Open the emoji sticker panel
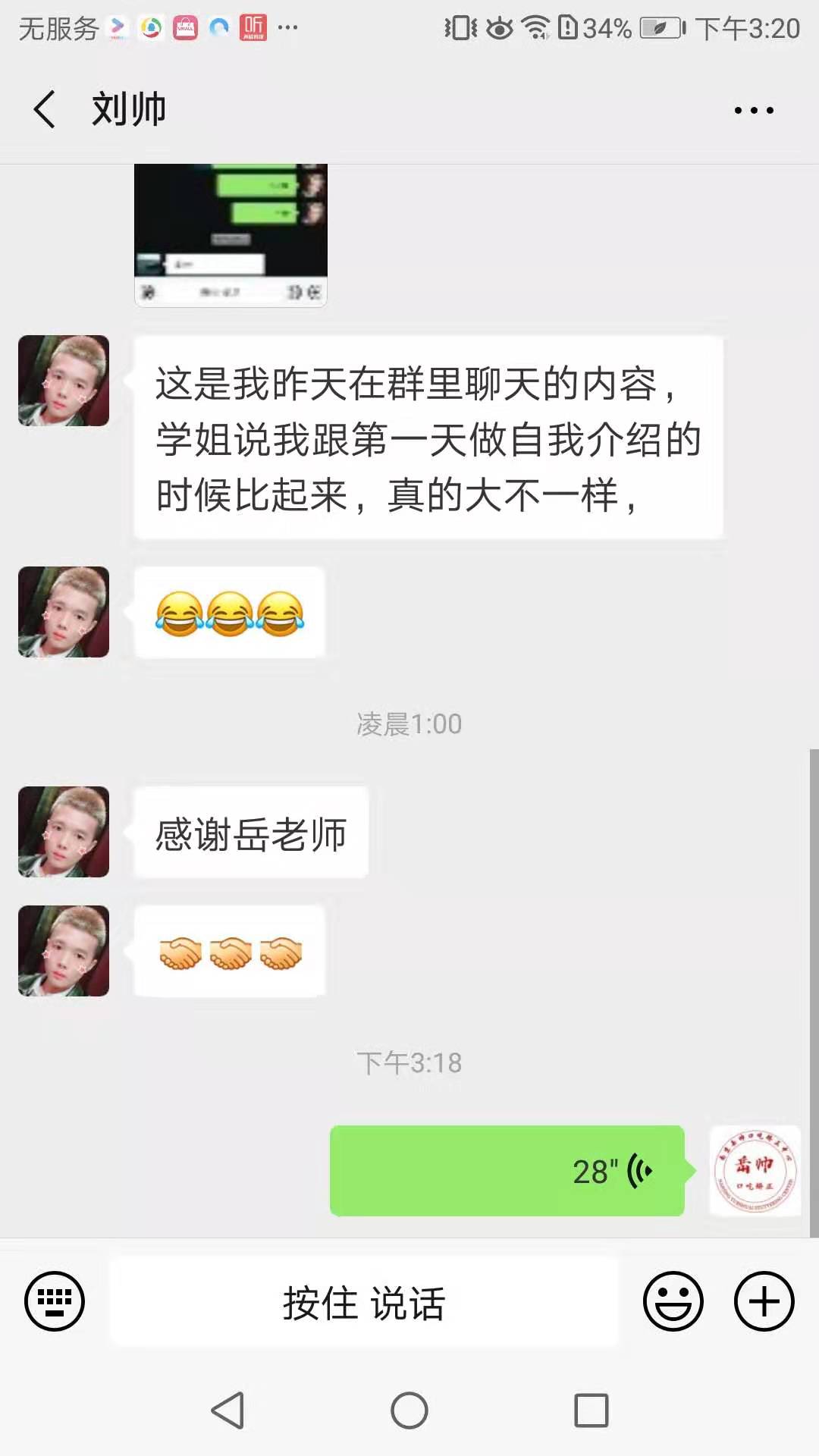The height and width of the screenshot is (1456, 819). [x=673, y=1301]
